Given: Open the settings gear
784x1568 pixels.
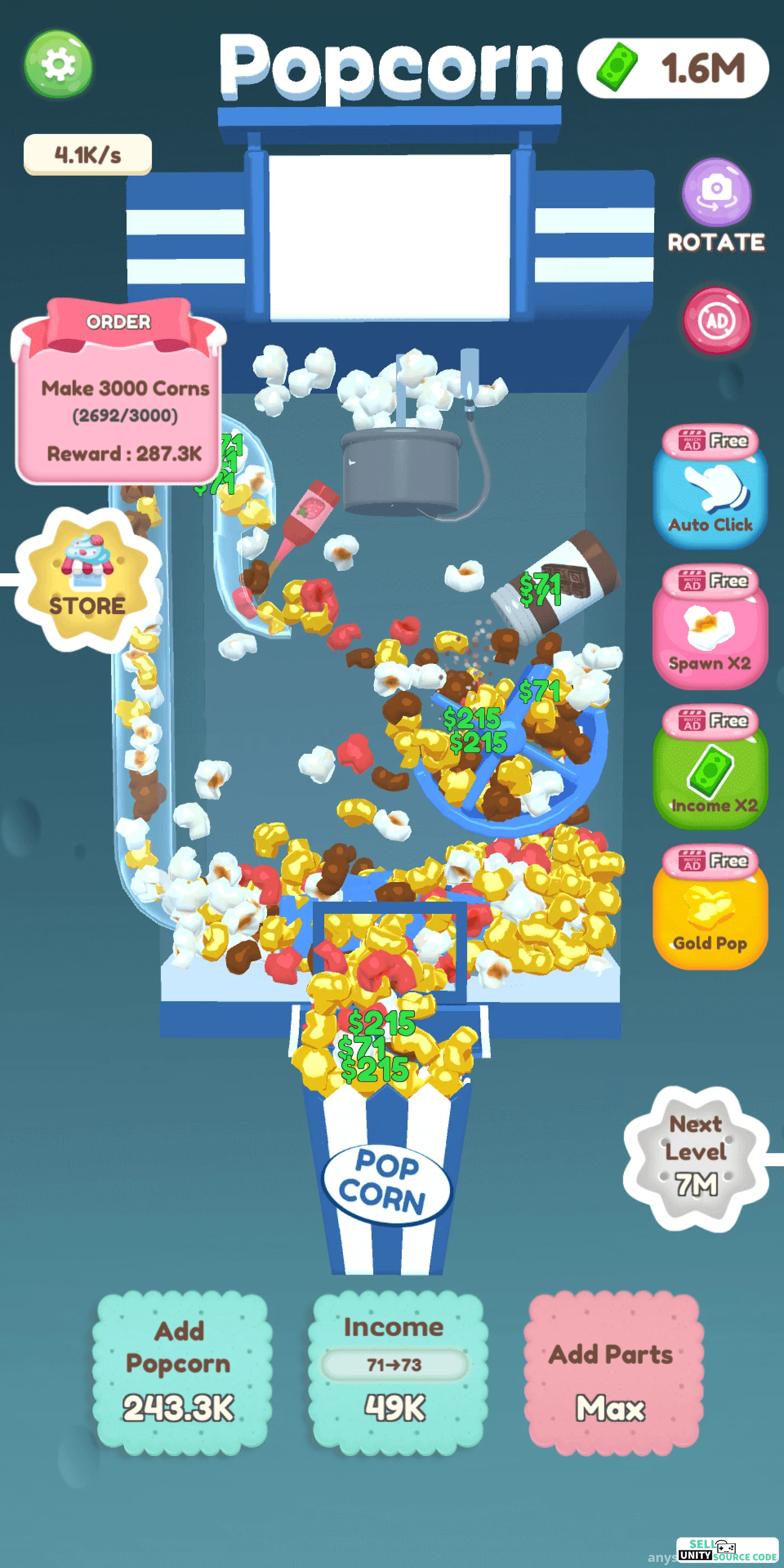Looking at the screenshot, I should point(58,64).
